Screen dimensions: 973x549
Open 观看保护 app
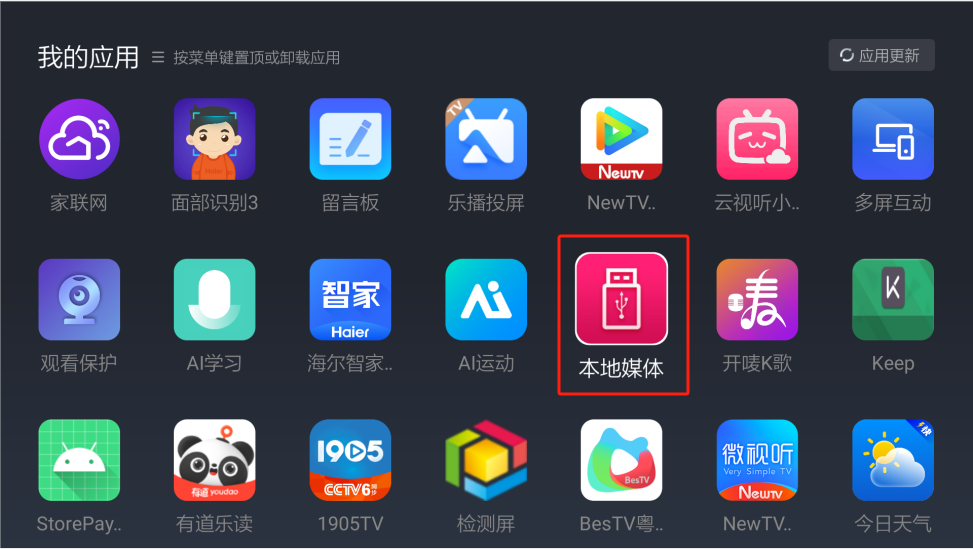click(79, 300)
